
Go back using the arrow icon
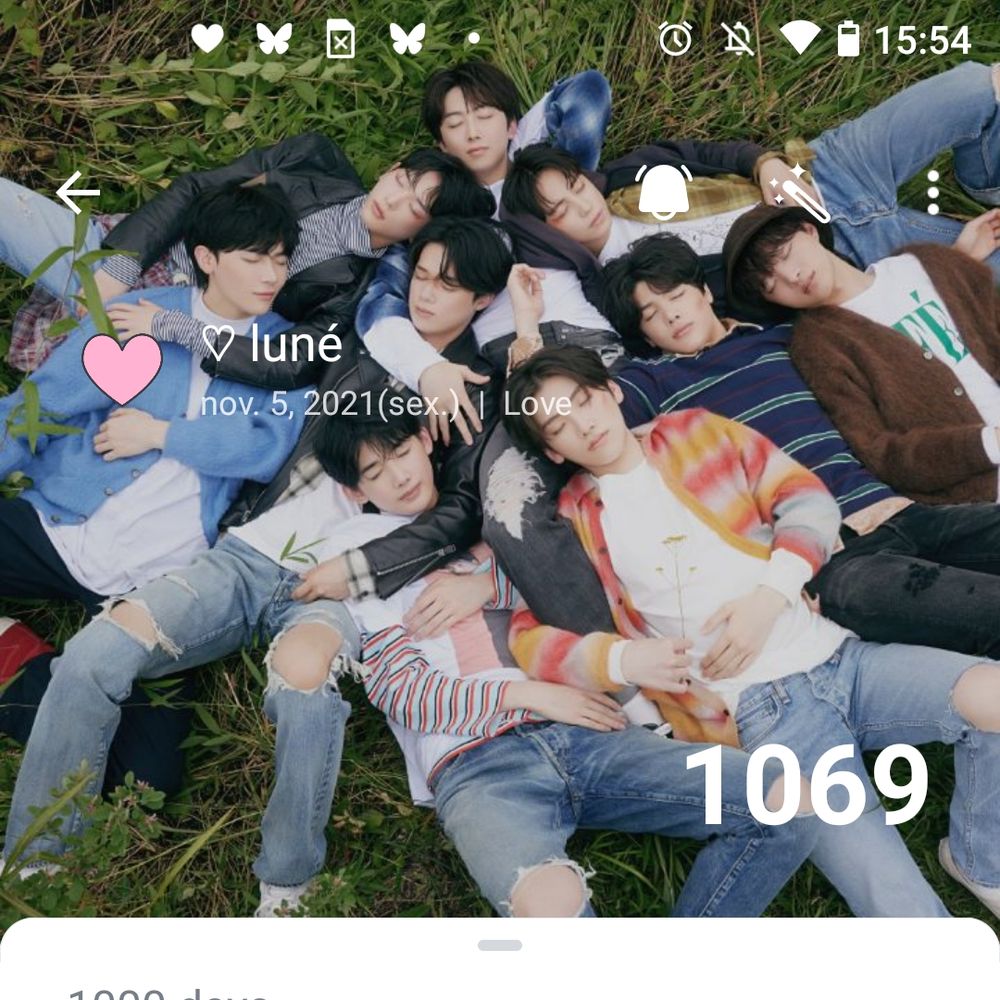(x=78, y=192)
